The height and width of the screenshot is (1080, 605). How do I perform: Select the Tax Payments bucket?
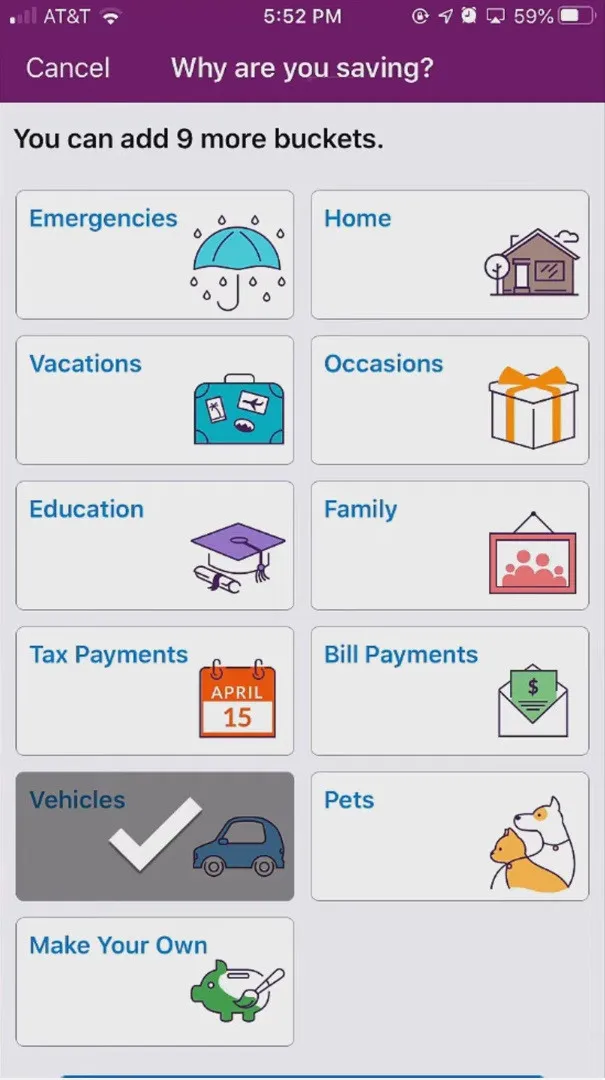pos(155,691)
